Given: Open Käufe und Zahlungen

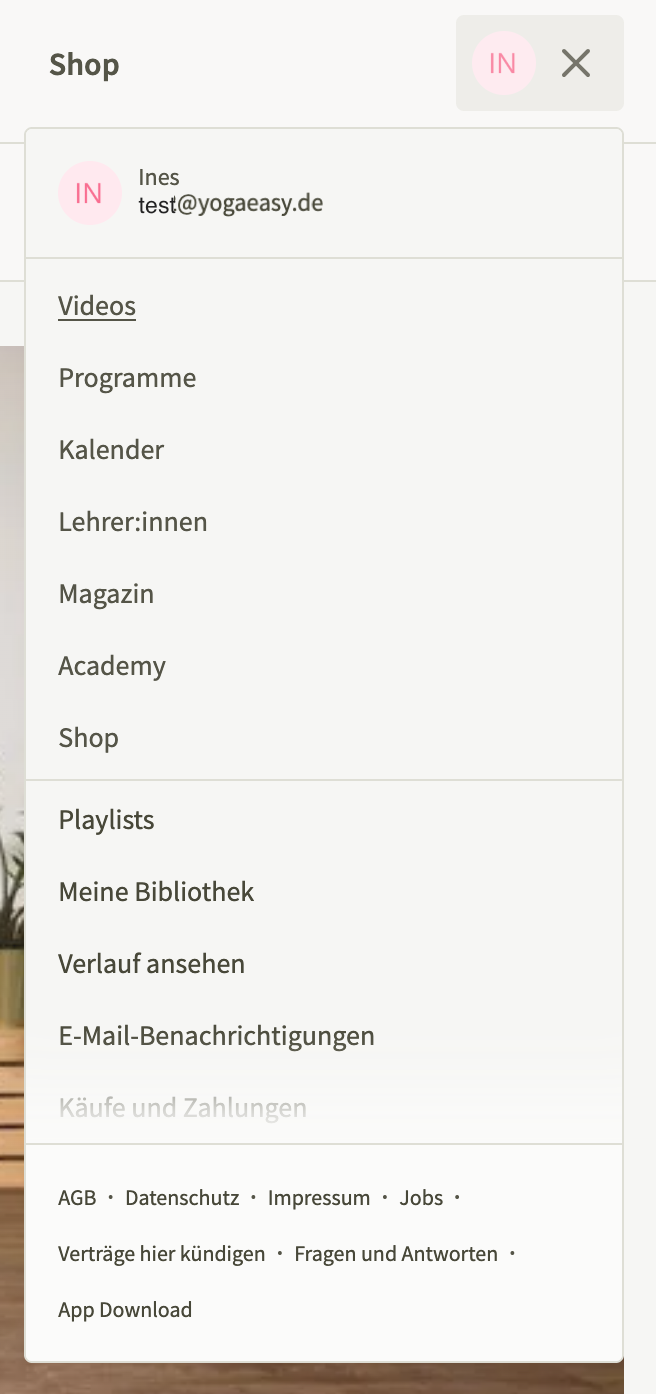Looking at the screenshot, I should (182, 1108).
